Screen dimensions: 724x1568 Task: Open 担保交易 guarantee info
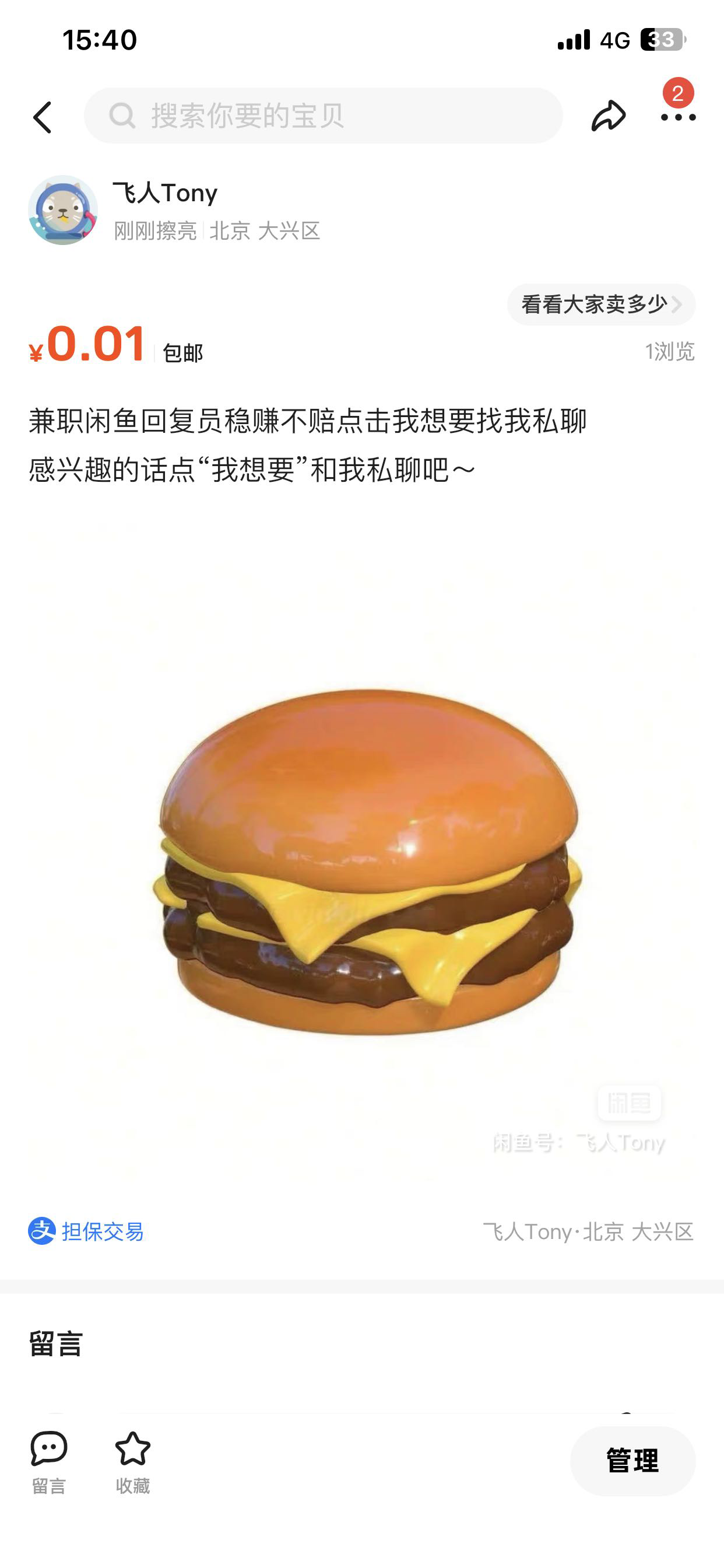point(86,1231)
